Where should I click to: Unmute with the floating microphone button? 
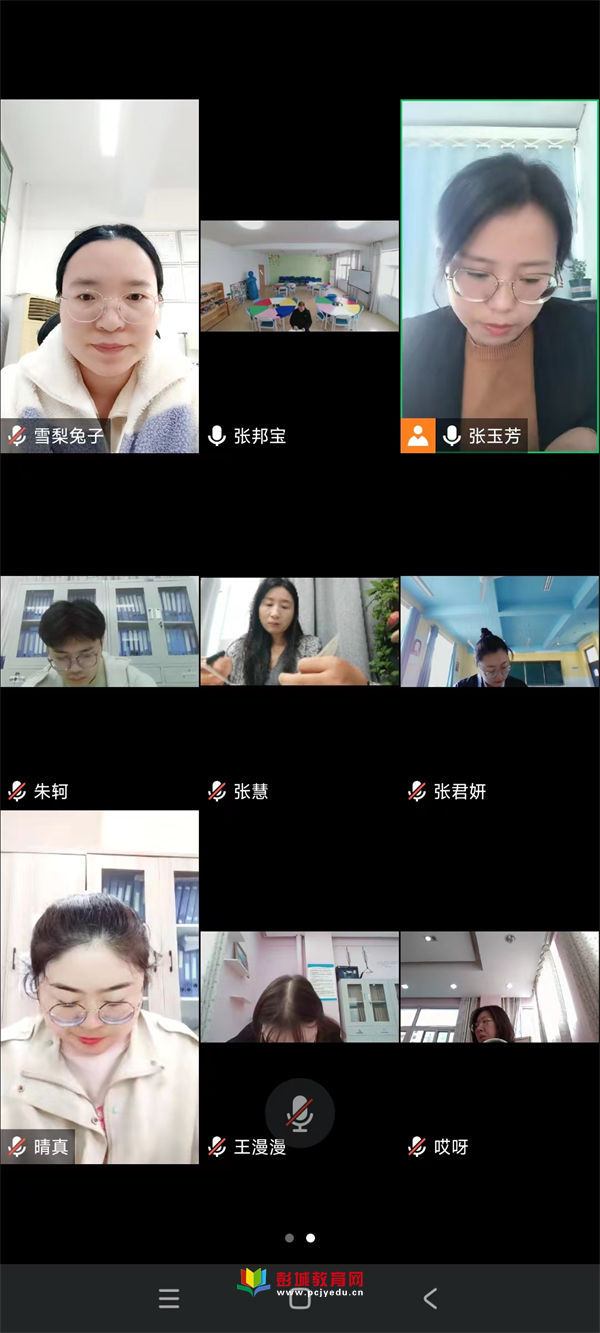click(x=299, y=1112)
